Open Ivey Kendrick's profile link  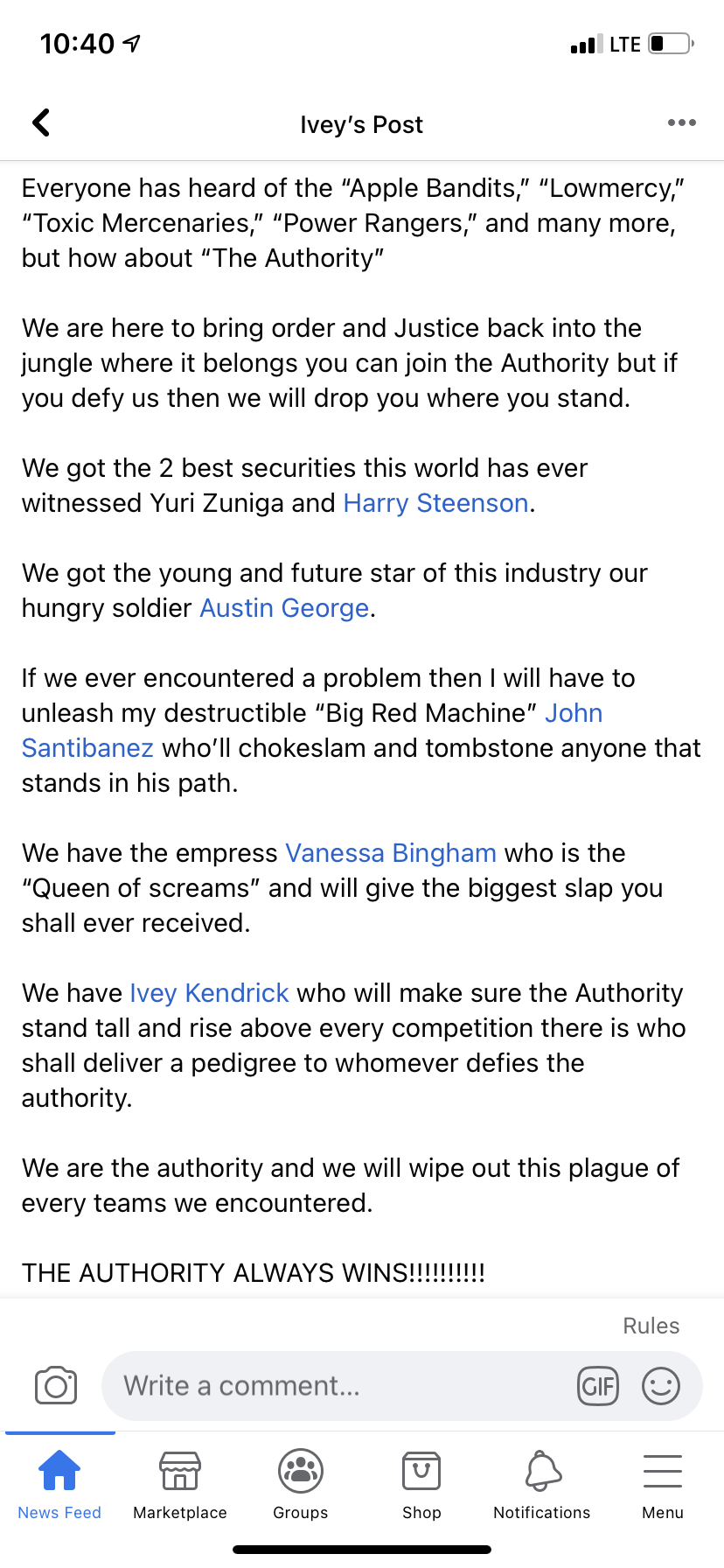click(209, 993)
